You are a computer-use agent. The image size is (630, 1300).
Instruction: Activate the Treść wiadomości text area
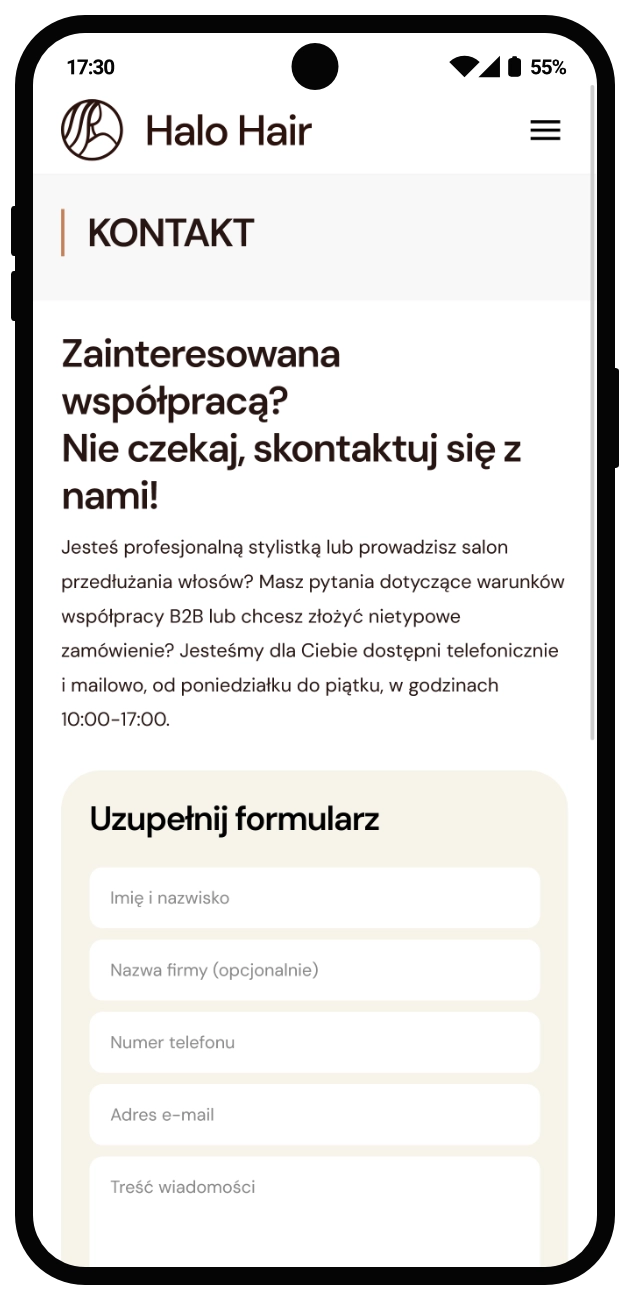[x=314, y=1210]
